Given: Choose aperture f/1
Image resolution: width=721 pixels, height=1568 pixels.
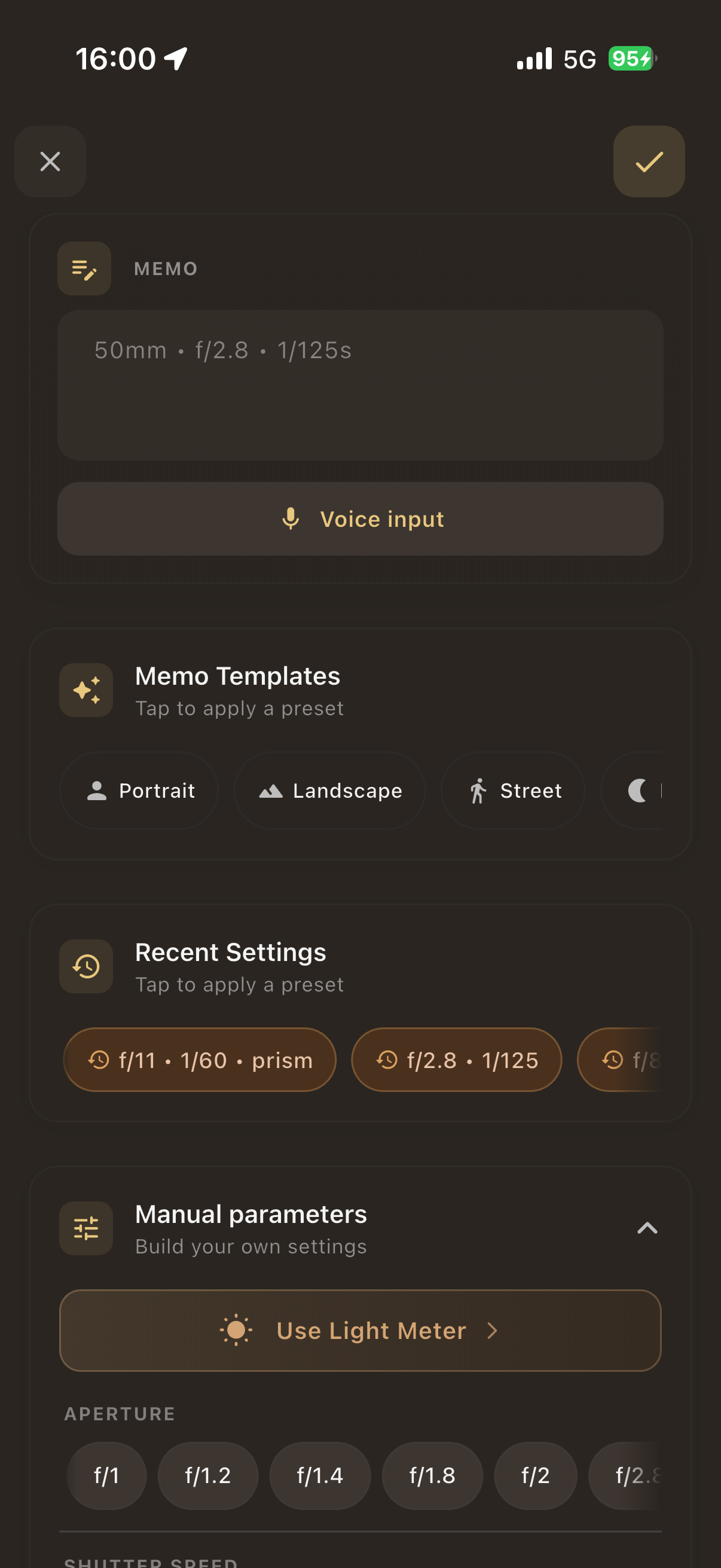Looking at the screenshot, I should click(106, 1475).
